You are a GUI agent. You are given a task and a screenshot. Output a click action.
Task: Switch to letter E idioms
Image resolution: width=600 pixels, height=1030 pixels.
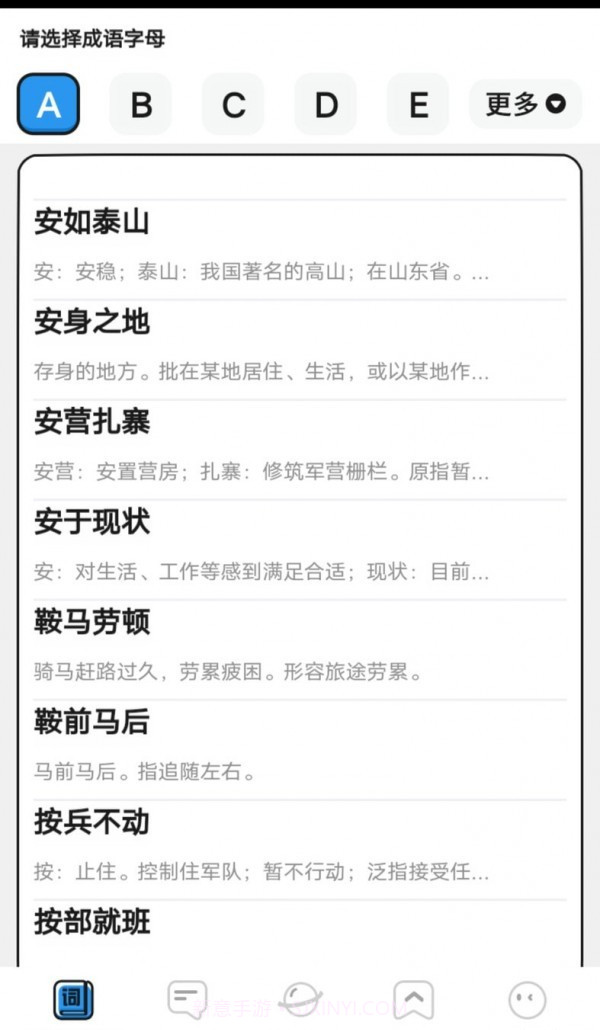418,104
